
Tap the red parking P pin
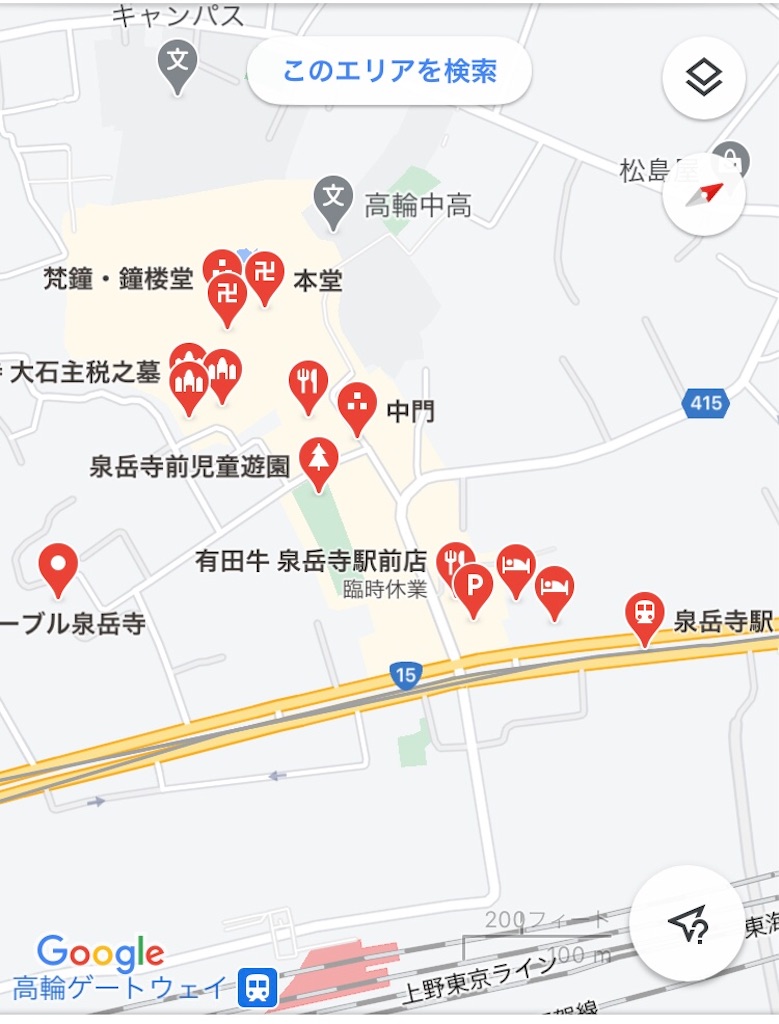(x=473, y=584)
